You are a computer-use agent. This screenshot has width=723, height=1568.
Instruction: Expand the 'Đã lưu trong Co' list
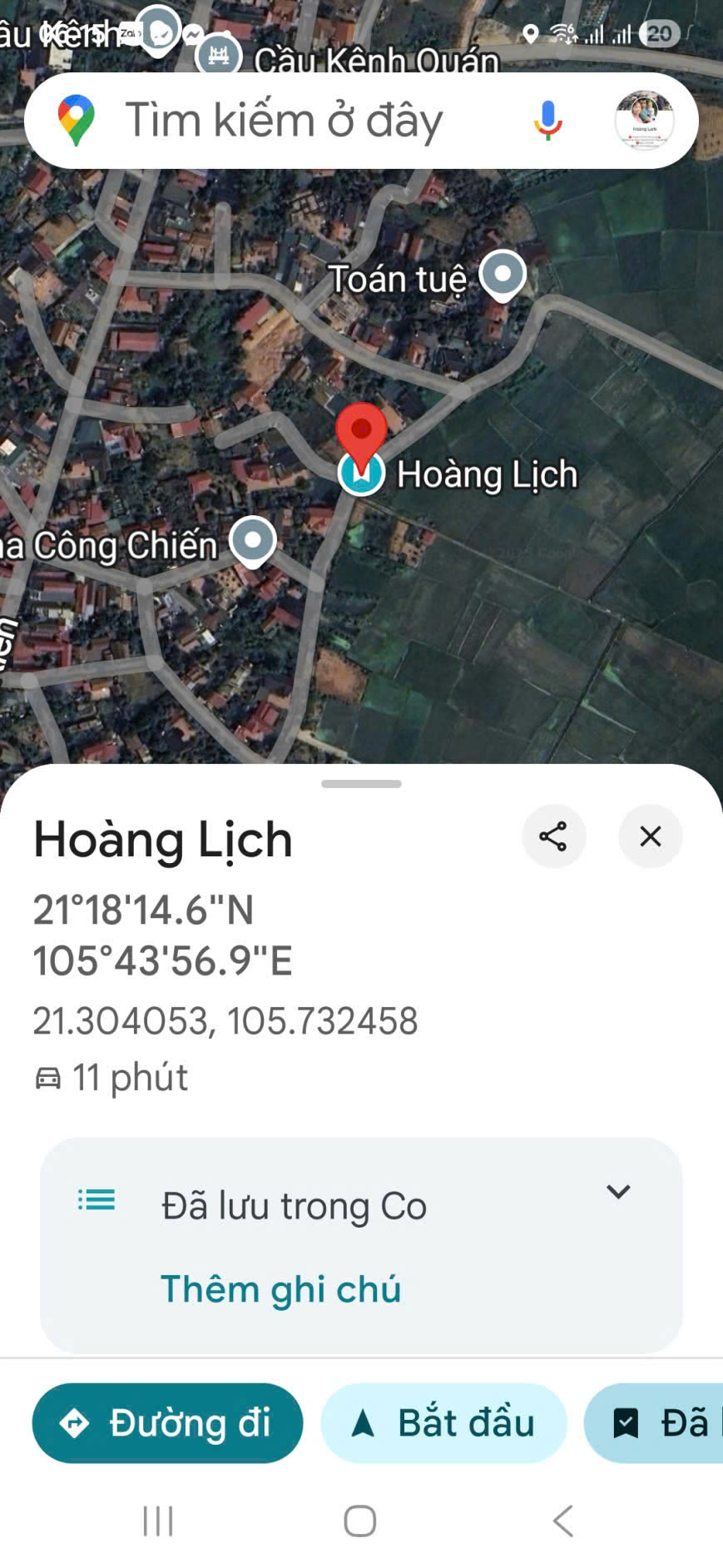(x=618, y=1192)
